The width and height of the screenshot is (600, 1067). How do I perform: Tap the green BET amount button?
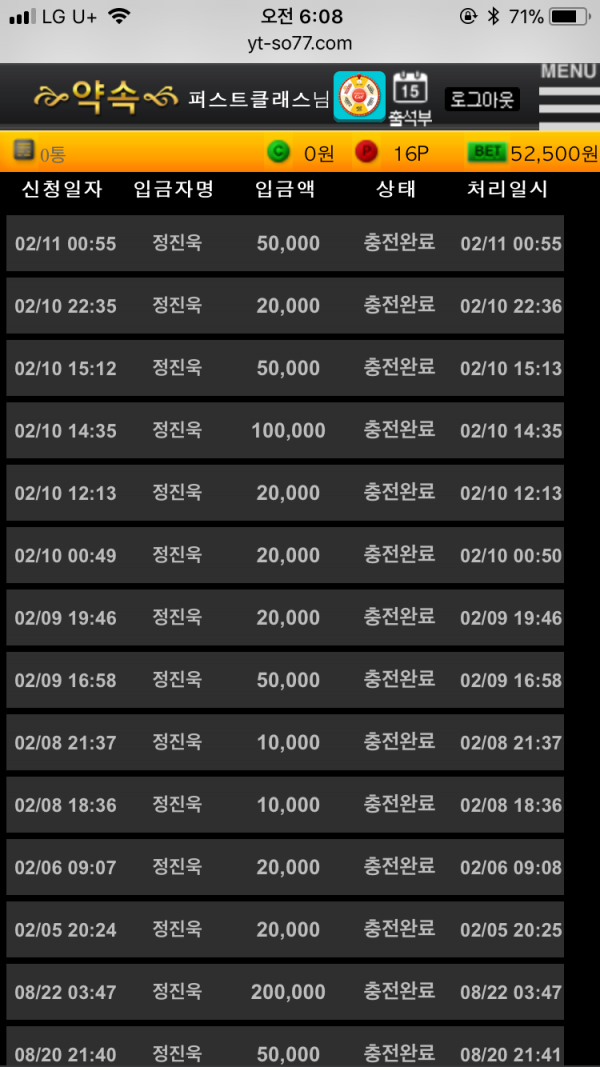pos(486,152)
